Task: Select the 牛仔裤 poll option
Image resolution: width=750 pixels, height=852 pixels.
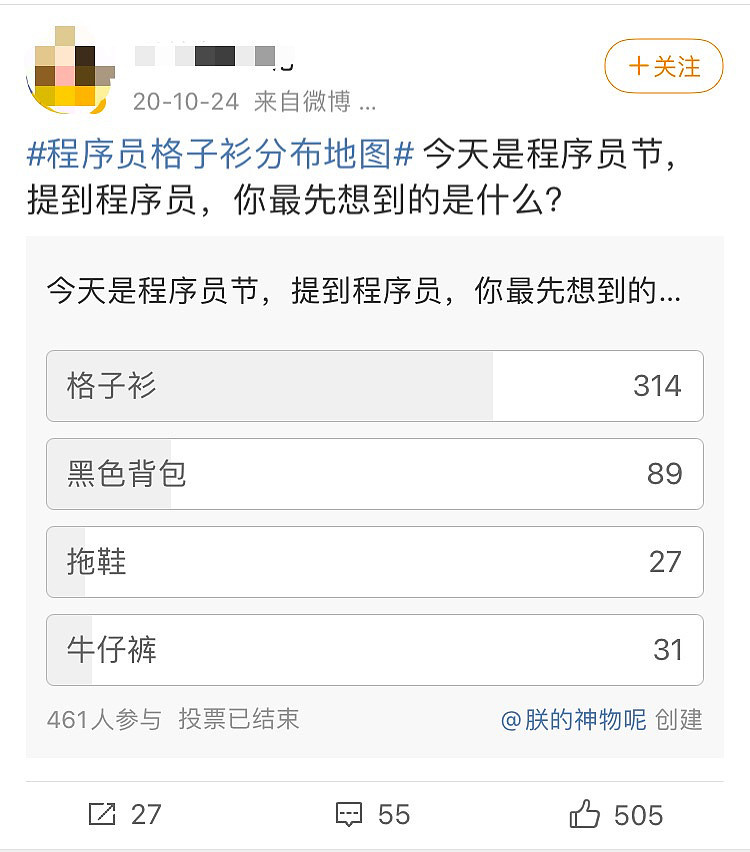Action: coord(374,650)
